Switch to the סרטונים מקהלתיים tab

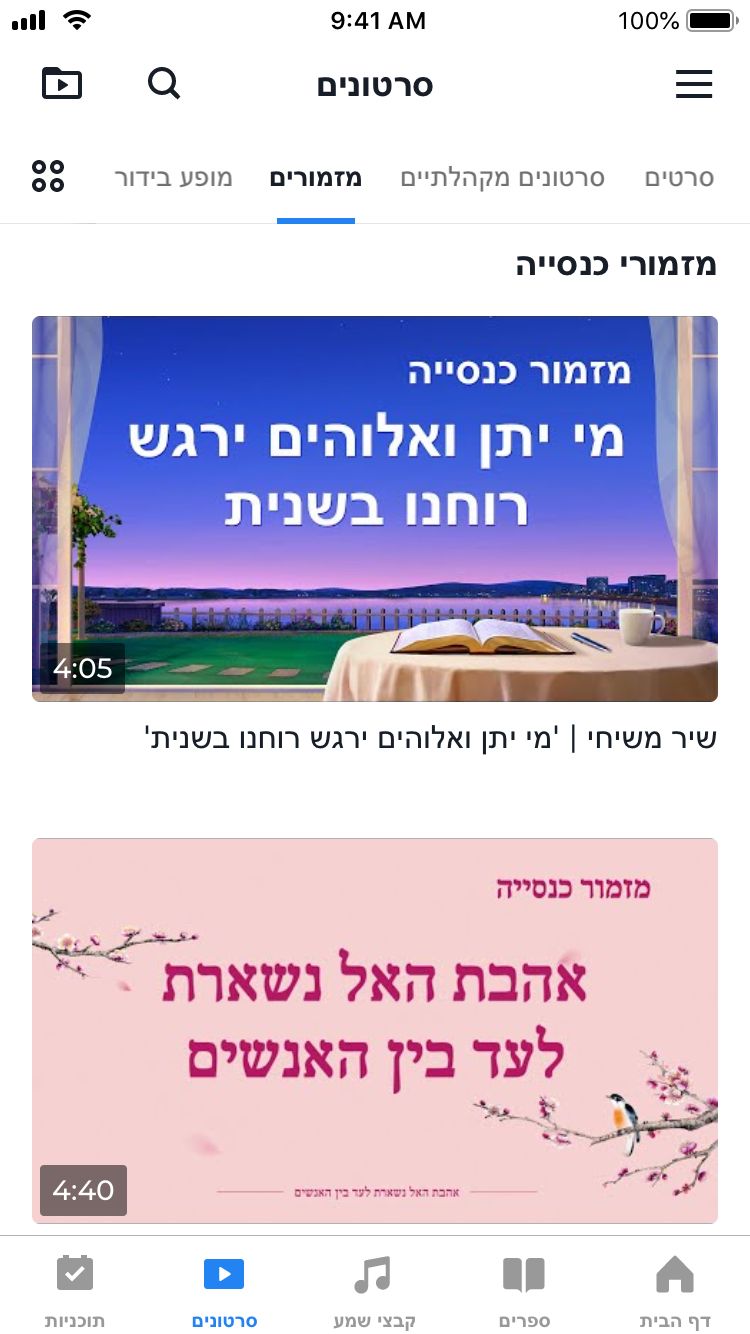[x=502, y=179]
